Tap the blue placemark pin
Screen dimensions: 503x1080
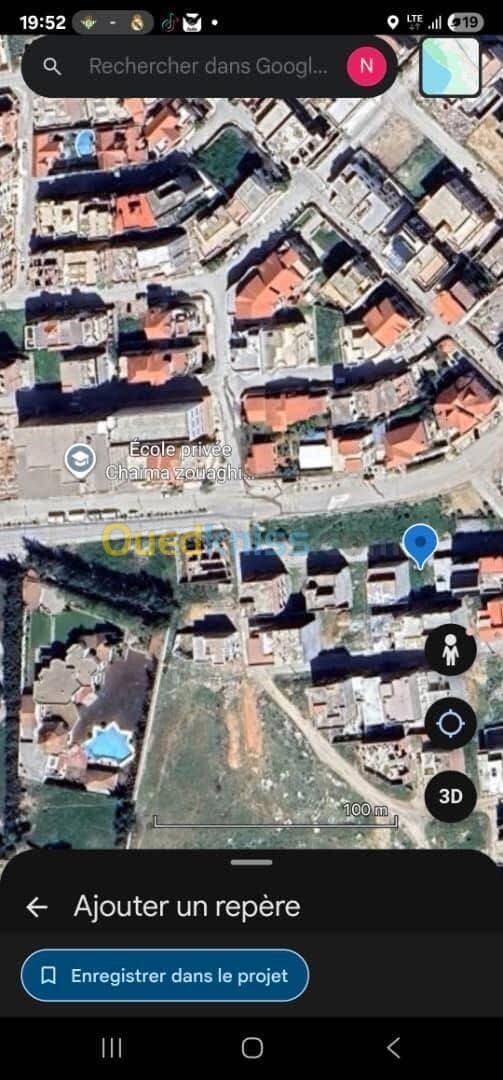click(420, 546)
